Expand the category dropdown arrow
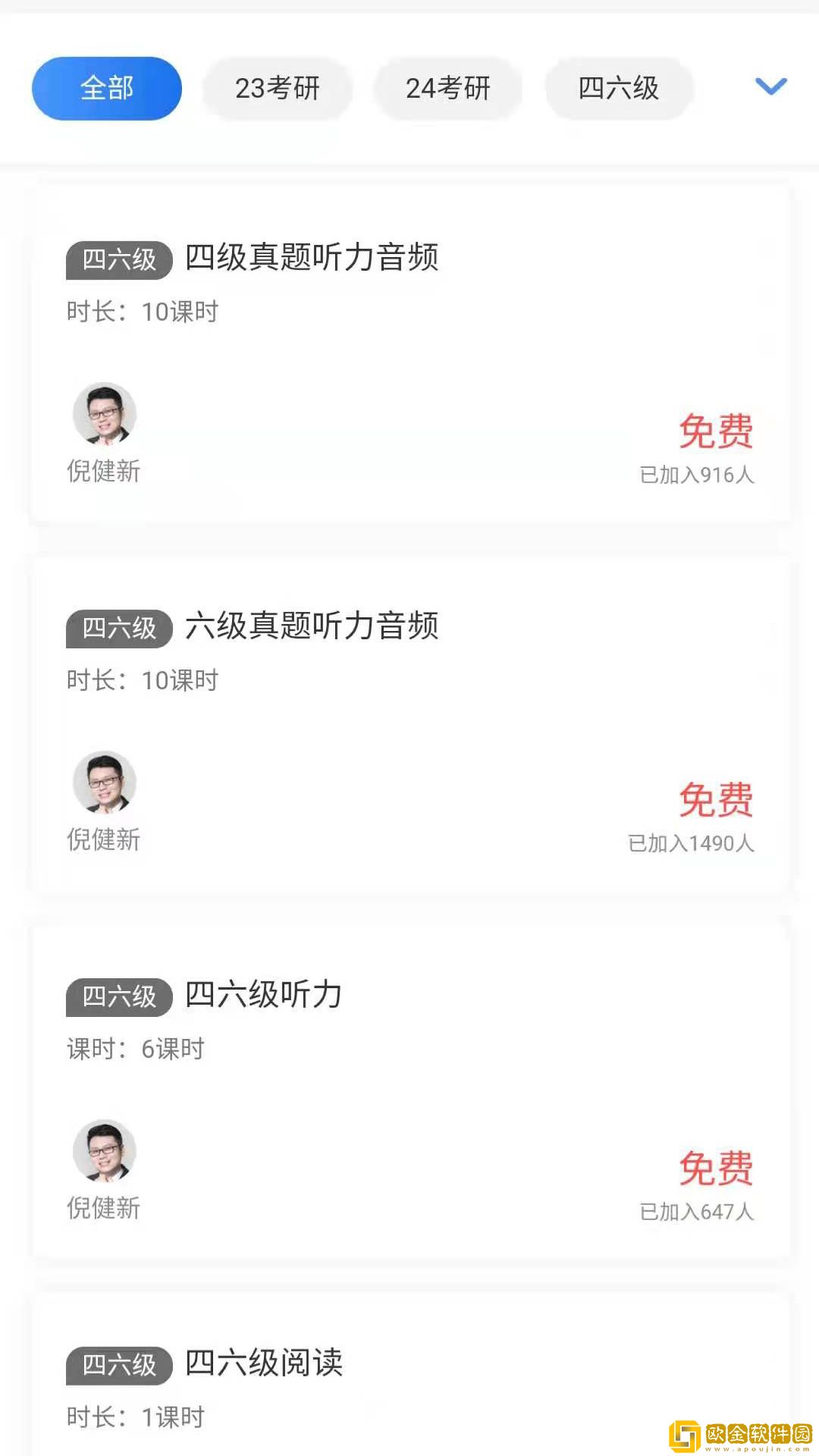Viewport: 819px width, 1456px height. 771,86
